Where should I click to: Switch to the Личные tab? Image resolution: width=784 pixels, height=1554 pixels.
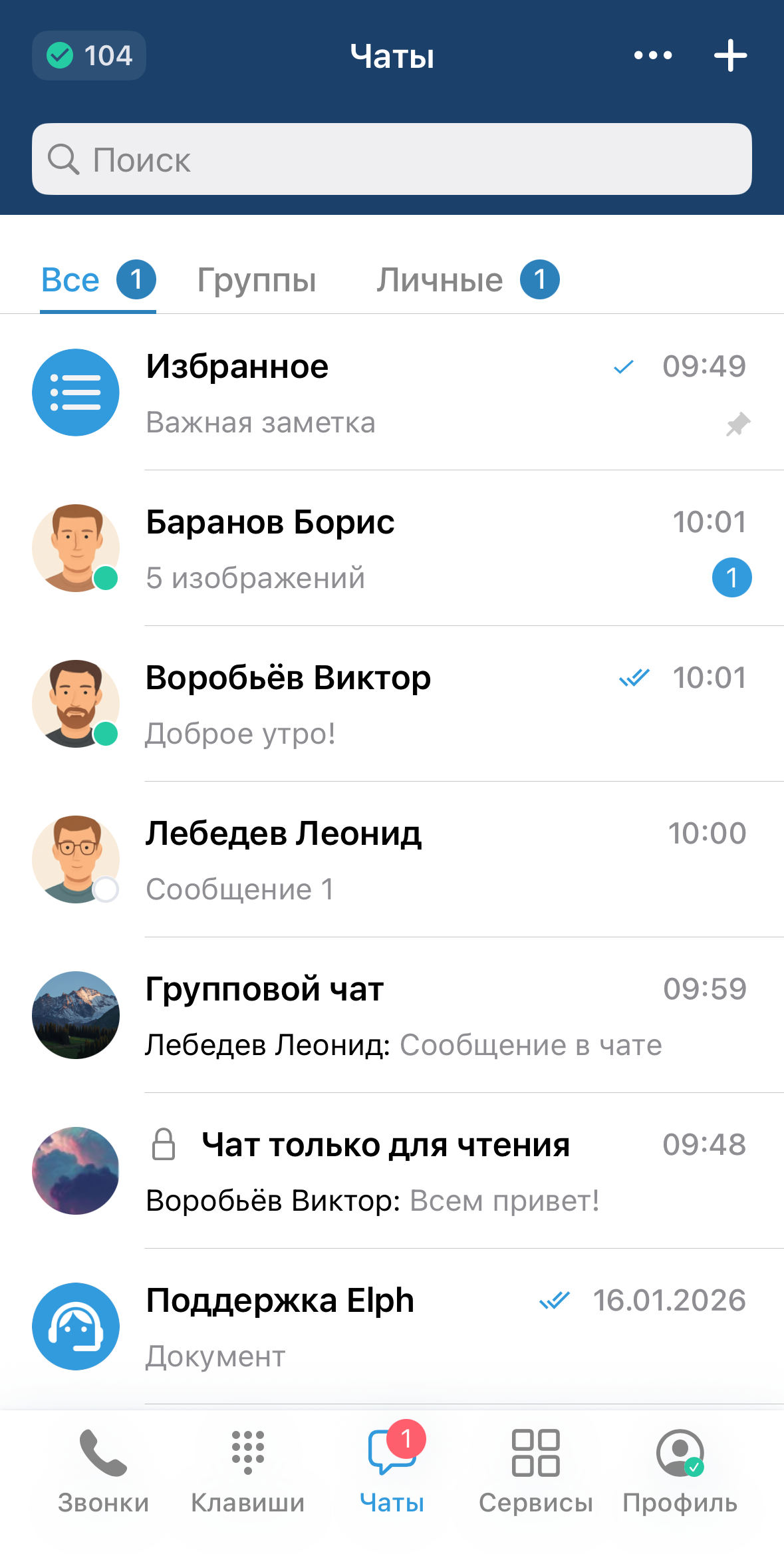click(x=467, y=280)
